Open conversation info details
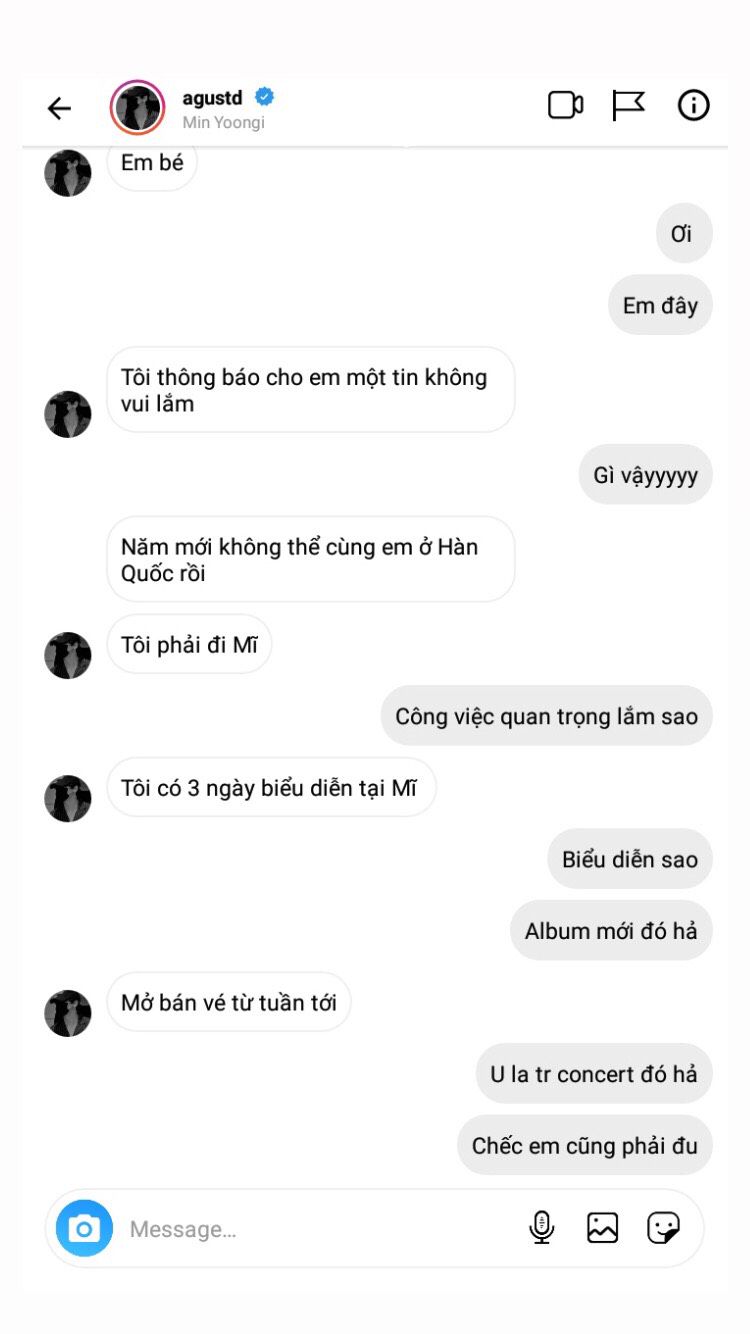 coord(693,105)
